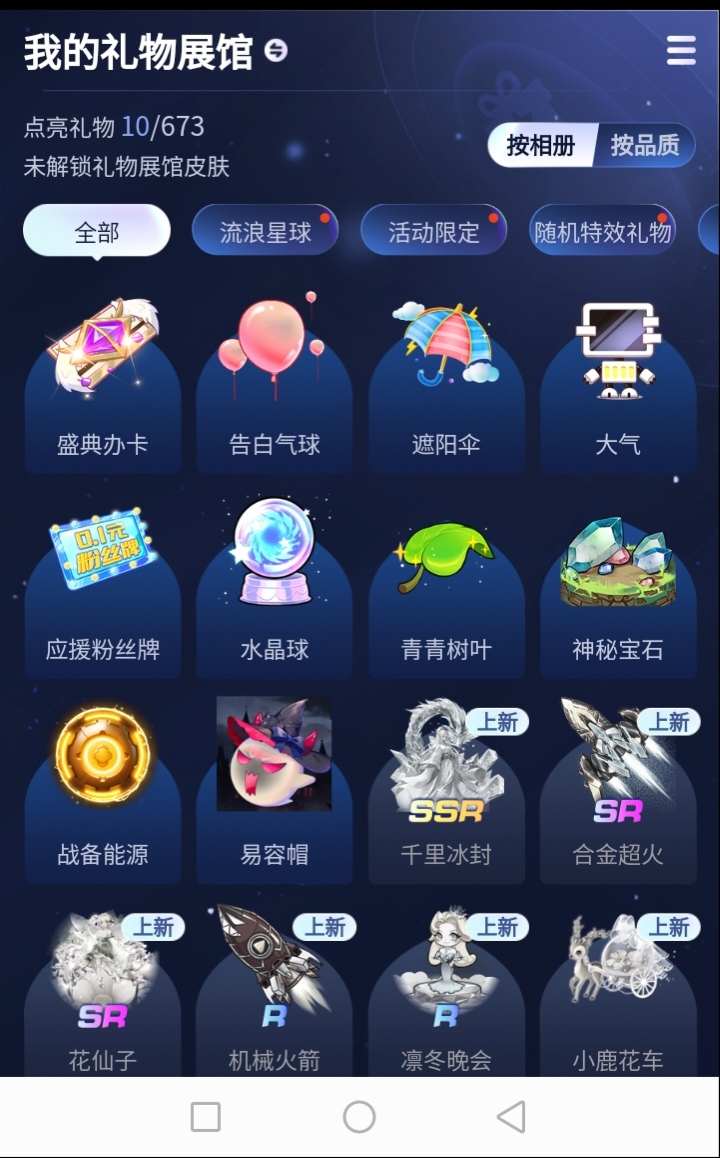View the SSR 千里冰封 gift

pos(446,795)
